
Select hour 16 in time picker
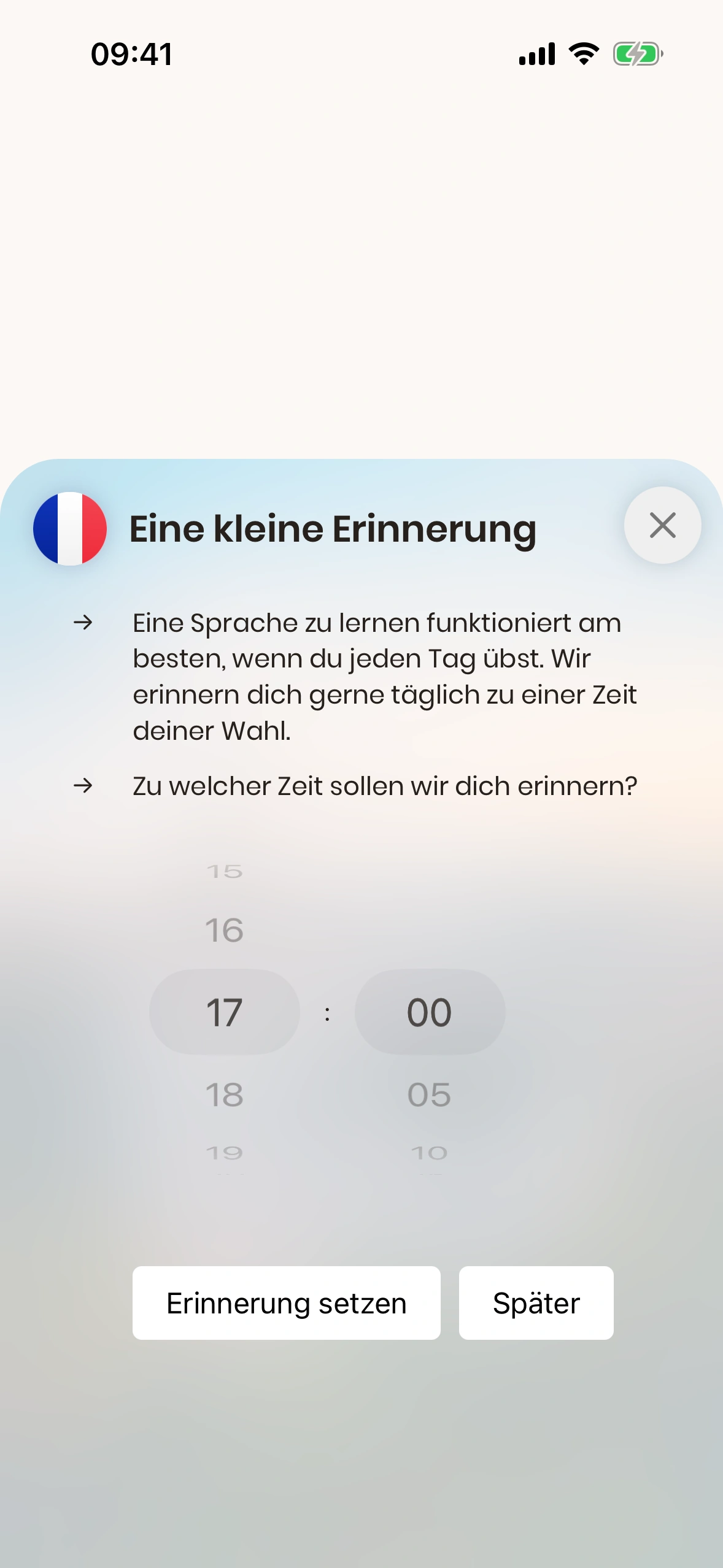(224, 930)
